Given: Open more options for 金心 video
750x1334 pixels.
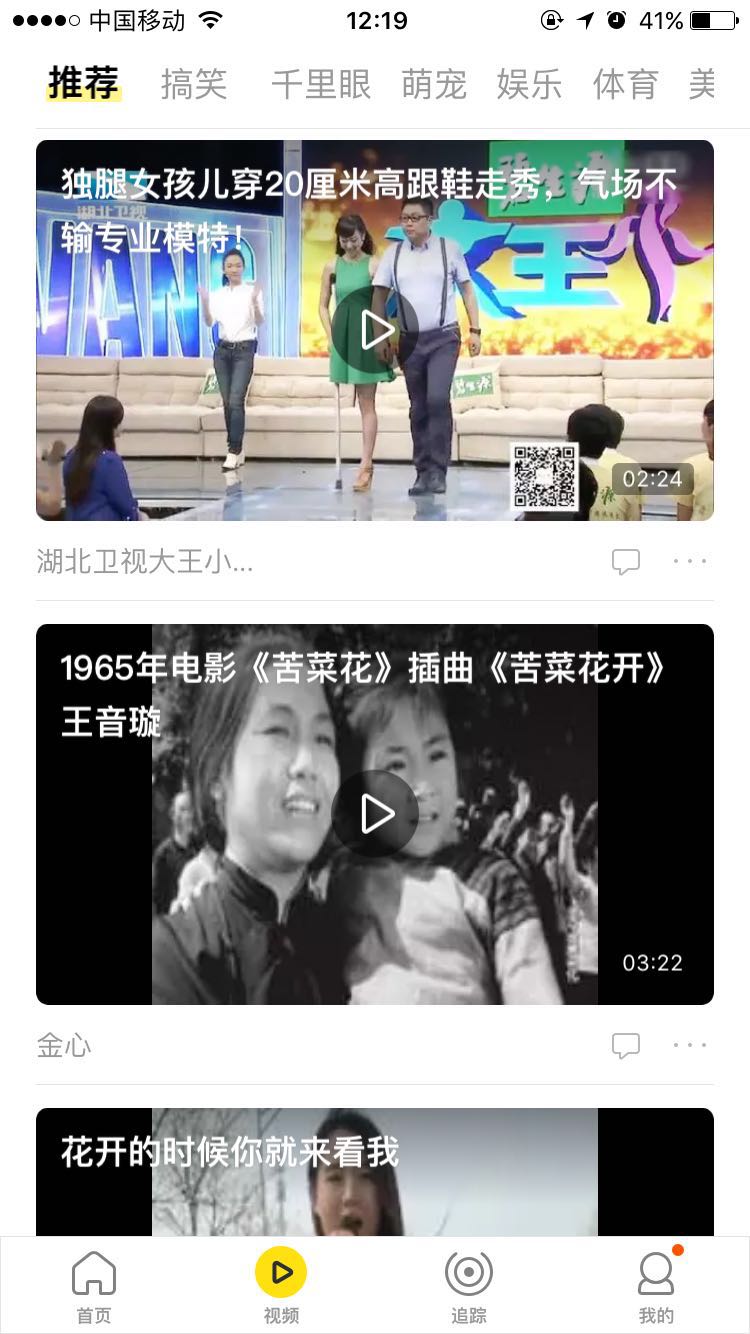Looking at the screenshot, I should point(690,1046).
